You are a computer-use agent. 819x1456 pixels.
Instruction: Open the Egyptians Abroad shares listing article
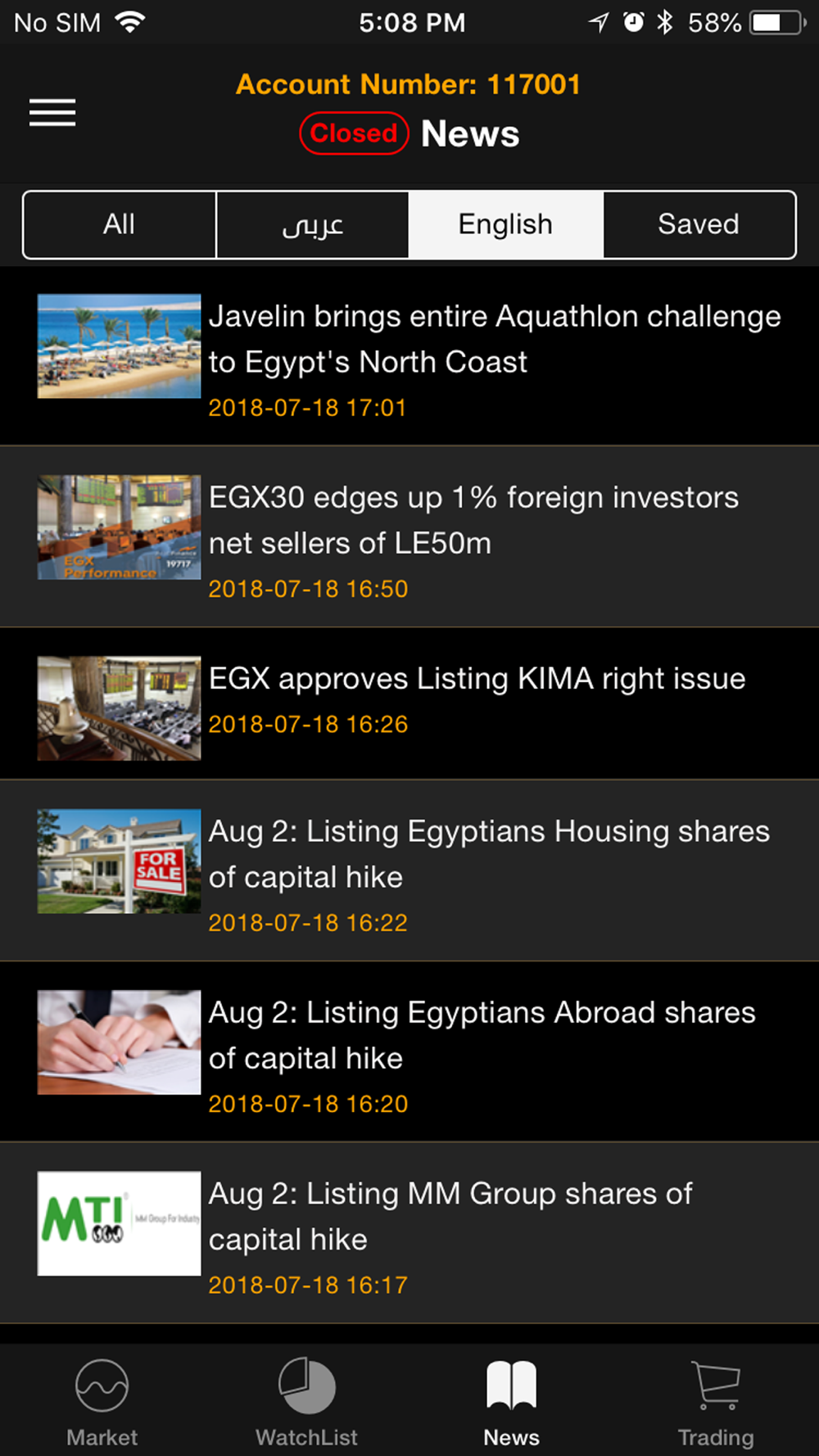tap(482, 1035)
